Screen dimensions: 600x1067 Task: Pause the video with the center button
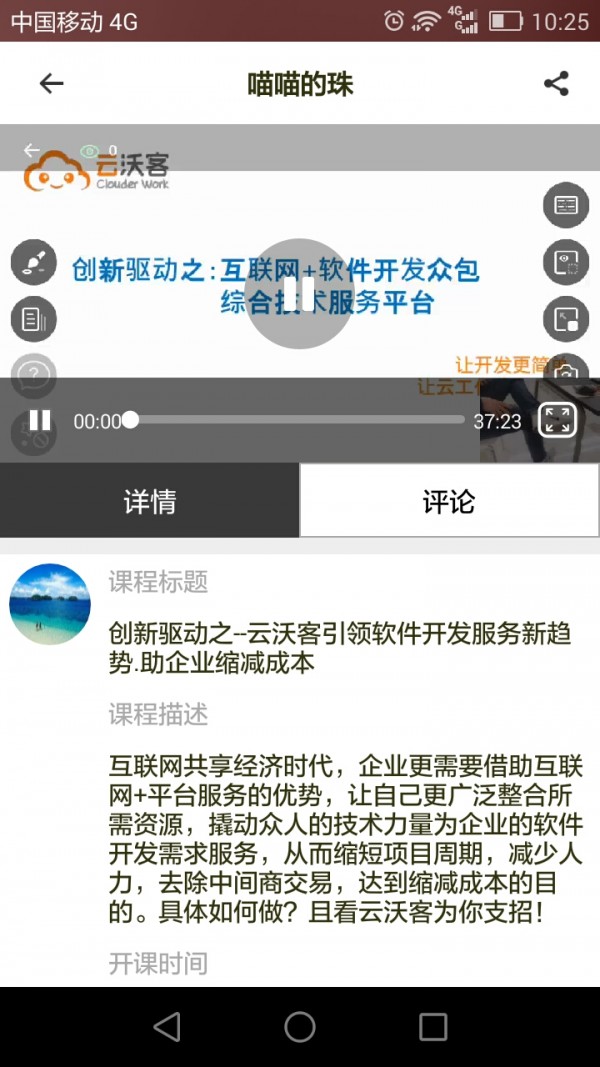coord(299,293)
